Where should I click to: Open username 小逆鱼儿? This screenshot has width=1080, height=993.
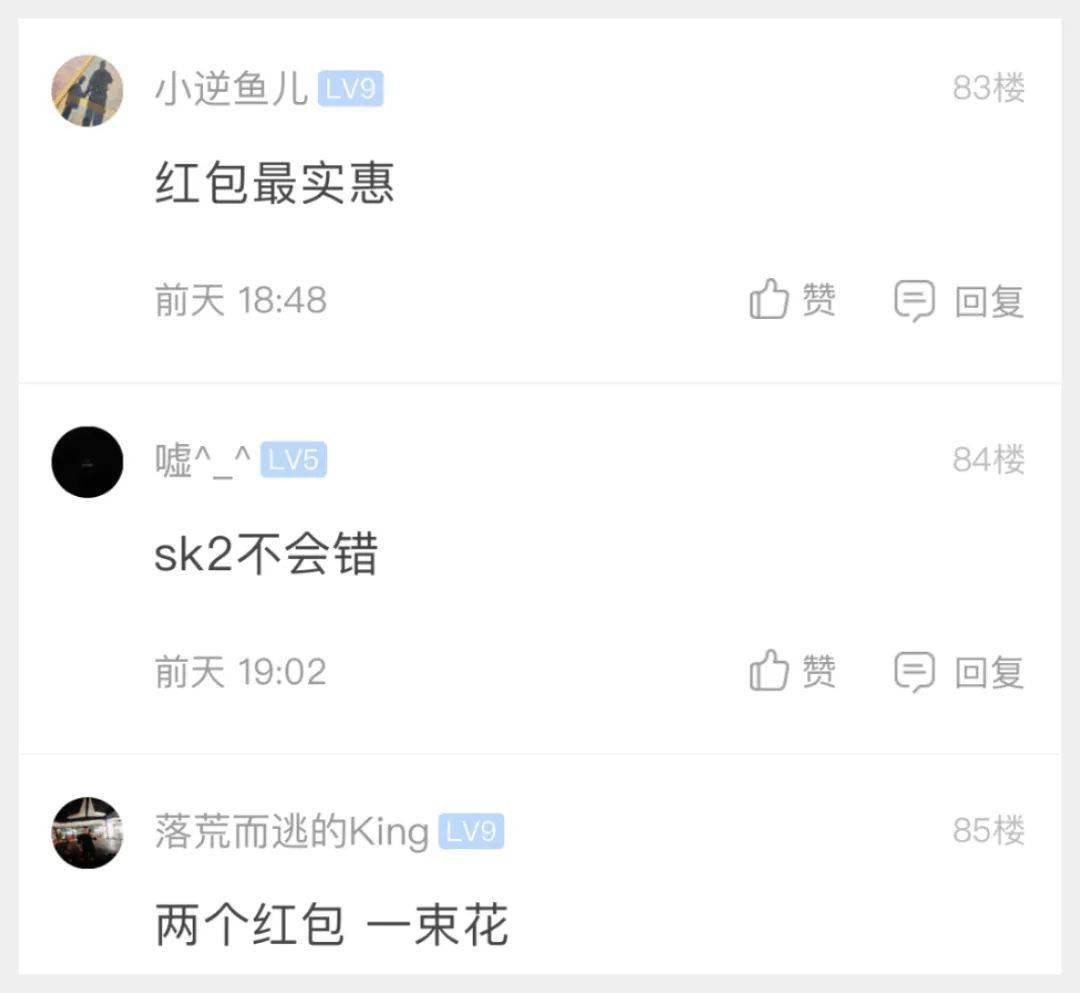tap(231, 90)
